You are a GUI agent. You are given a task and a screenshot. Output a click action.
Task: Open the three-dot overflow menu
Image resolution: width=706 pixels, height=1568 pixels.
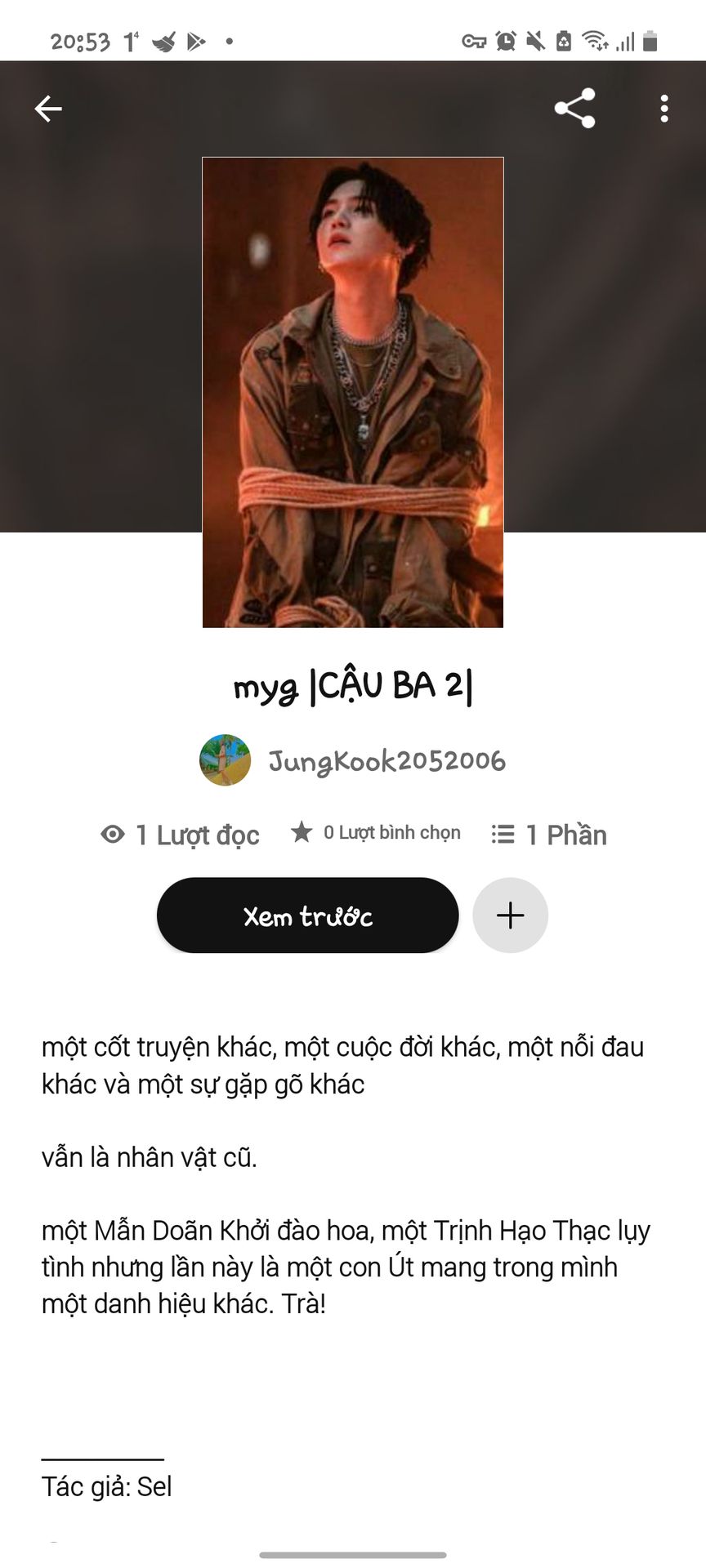tap(664, 109)
